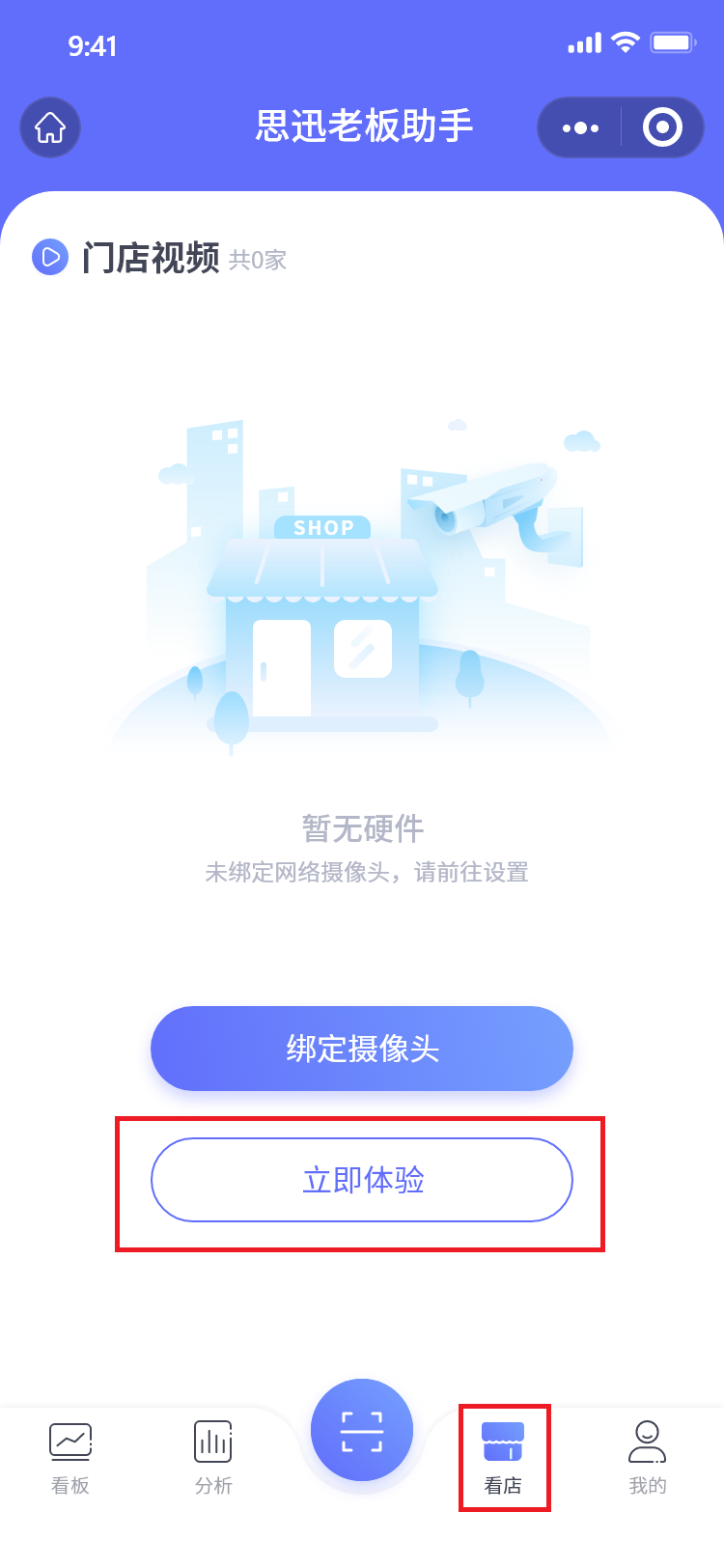Switch to the 分析 tab
The width and height of the screenshot is (724, 1568).
click(213, 1458)
